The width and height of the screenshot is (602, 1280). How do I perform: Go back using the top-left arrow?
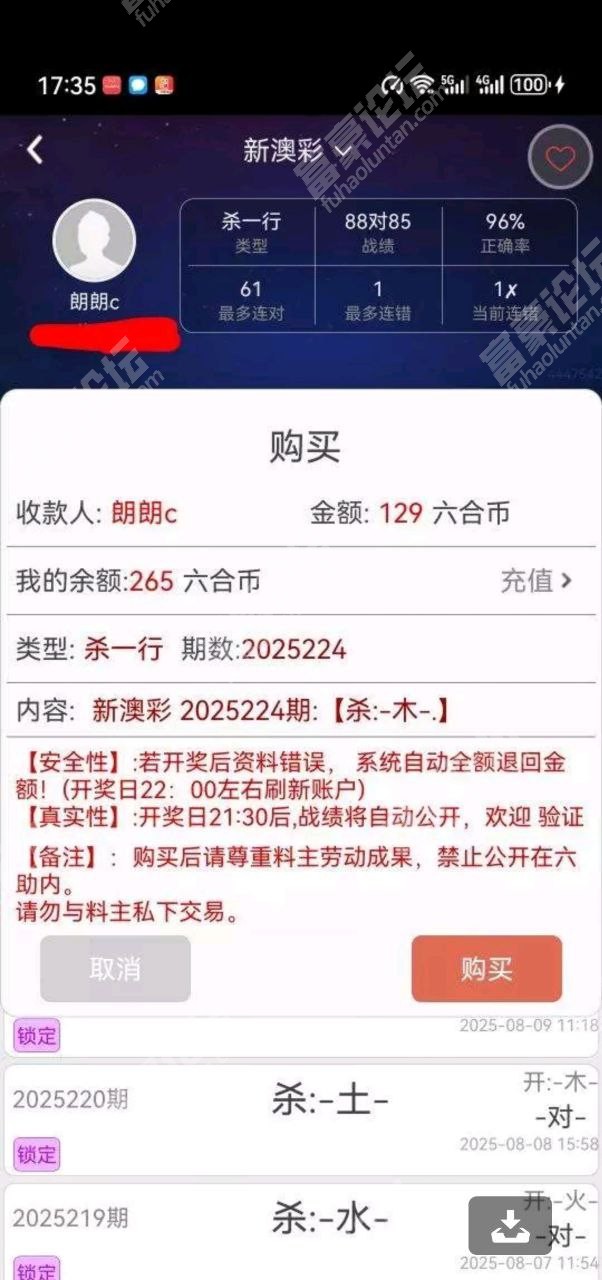point(36,150)
